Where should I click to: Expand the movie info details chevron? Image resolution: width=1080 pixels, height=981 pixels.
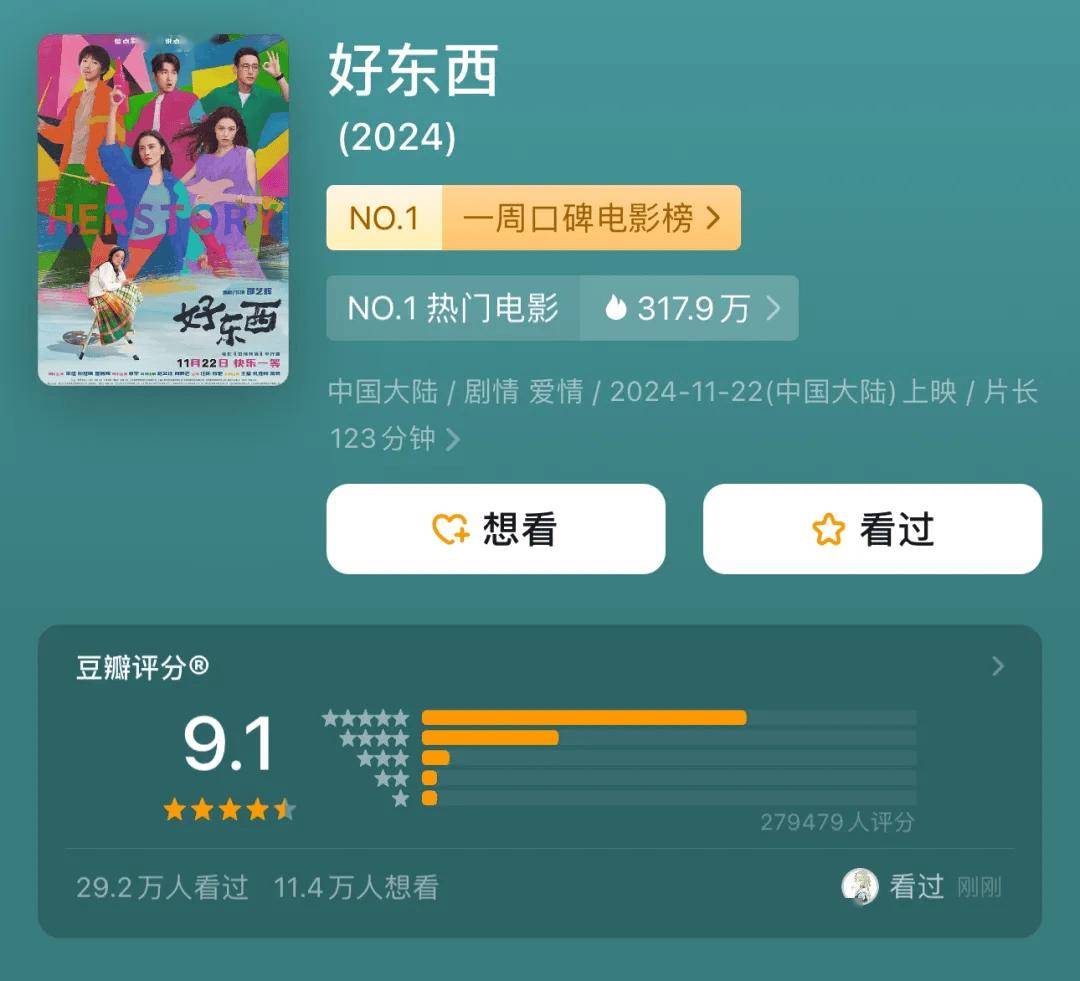tap(453, 439)
